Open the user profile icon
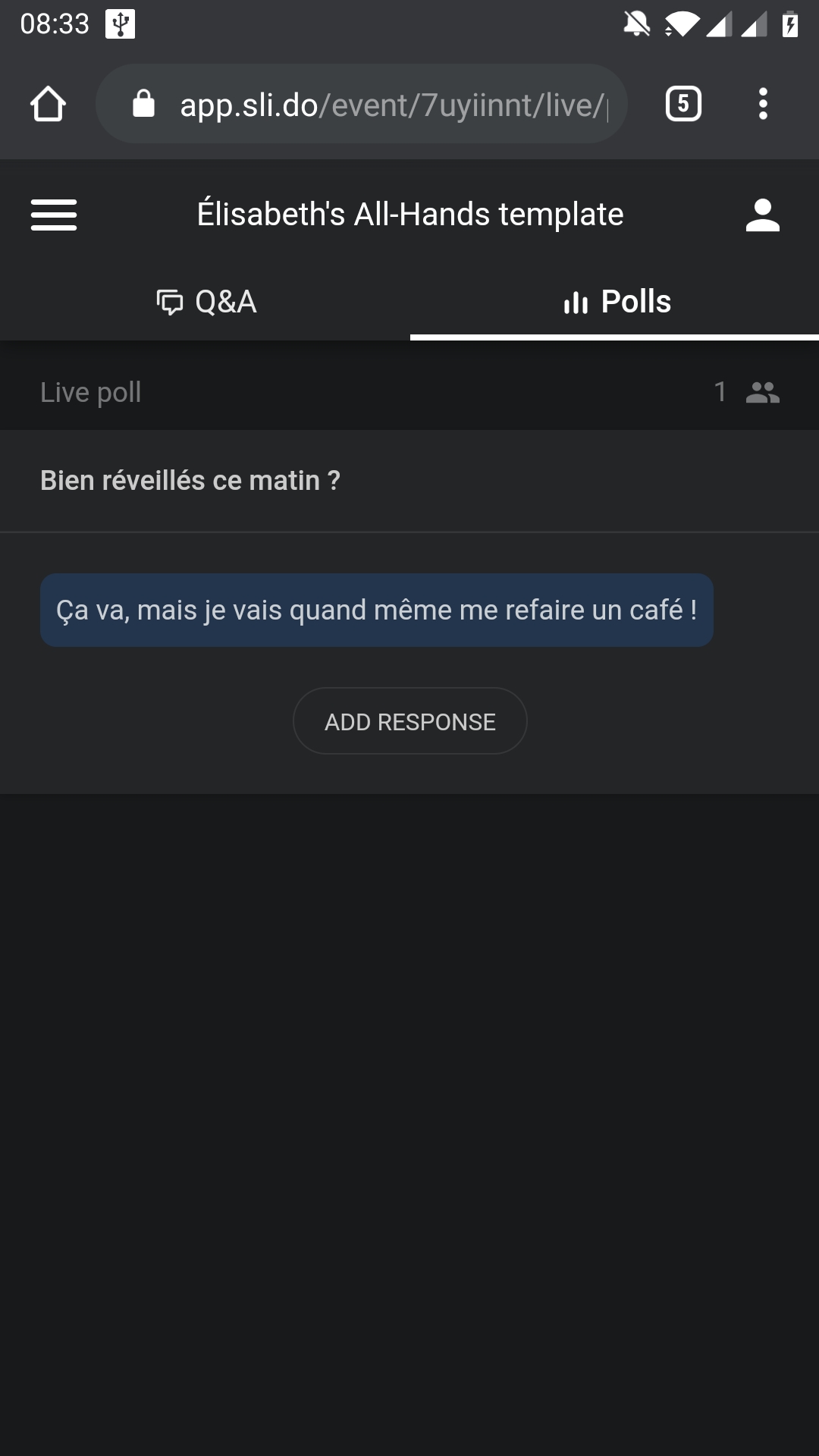The height and width of the screenshot is (1456, 819). click(x=762, y=215)
